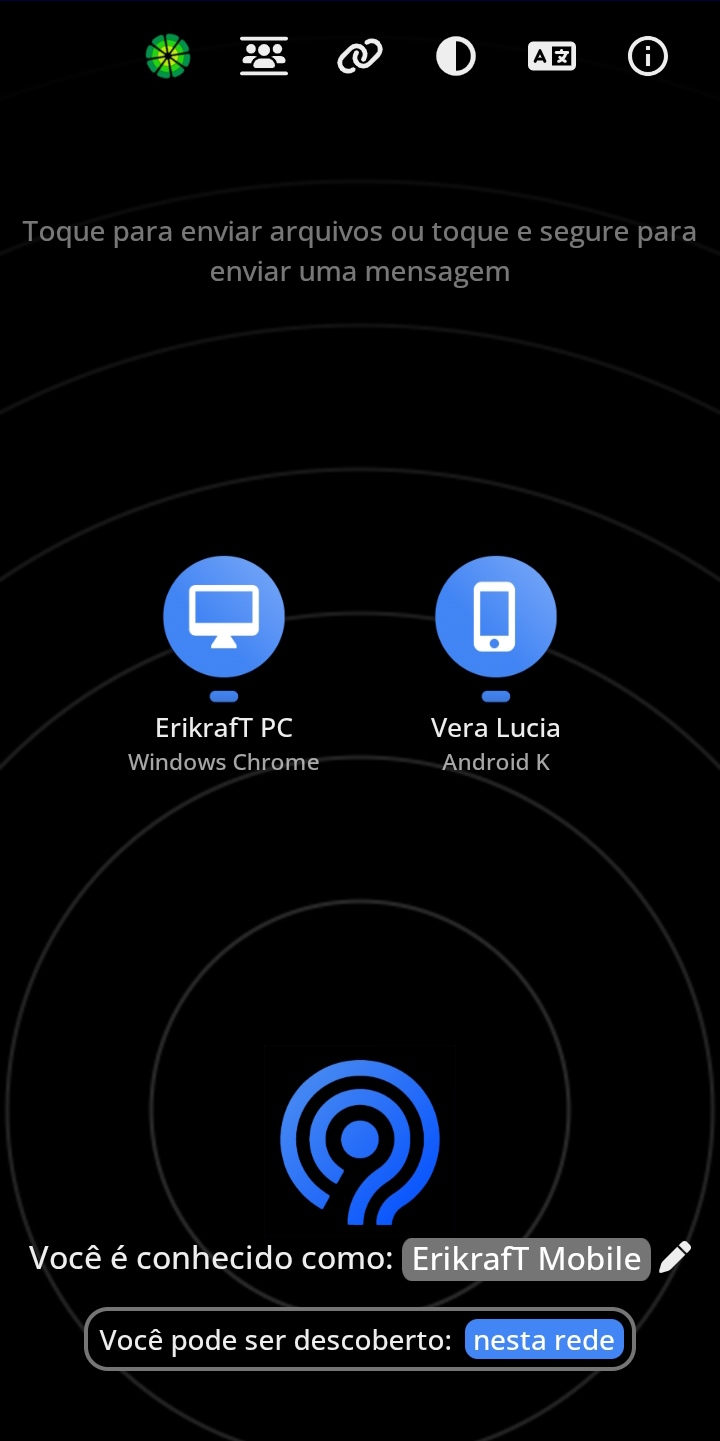720x1441 pixels.
Task: Send files to ErikrafT PC
Action: coord(224,617)
